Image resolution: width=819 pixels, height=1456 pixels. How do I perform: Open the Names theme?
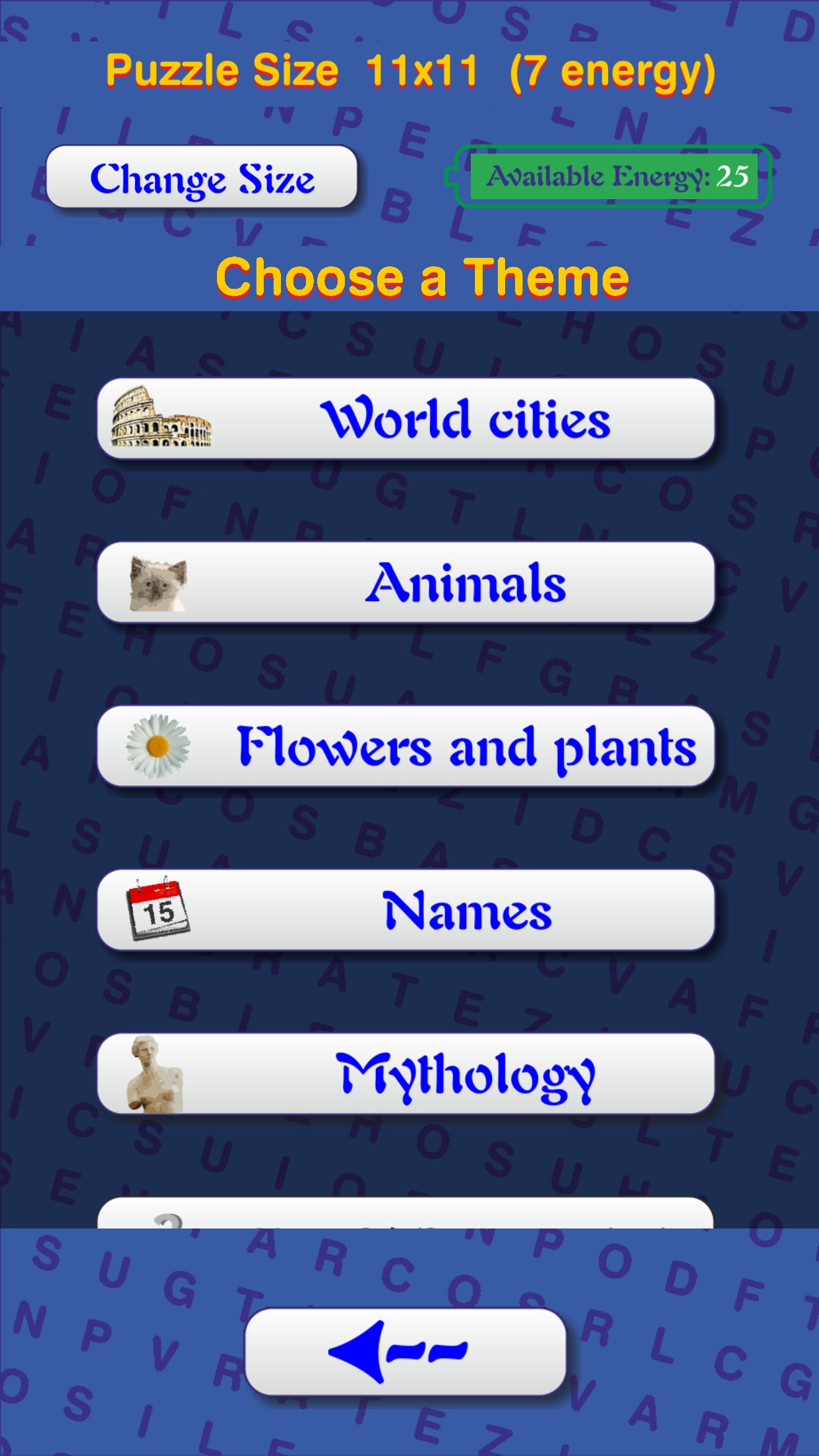406,910
